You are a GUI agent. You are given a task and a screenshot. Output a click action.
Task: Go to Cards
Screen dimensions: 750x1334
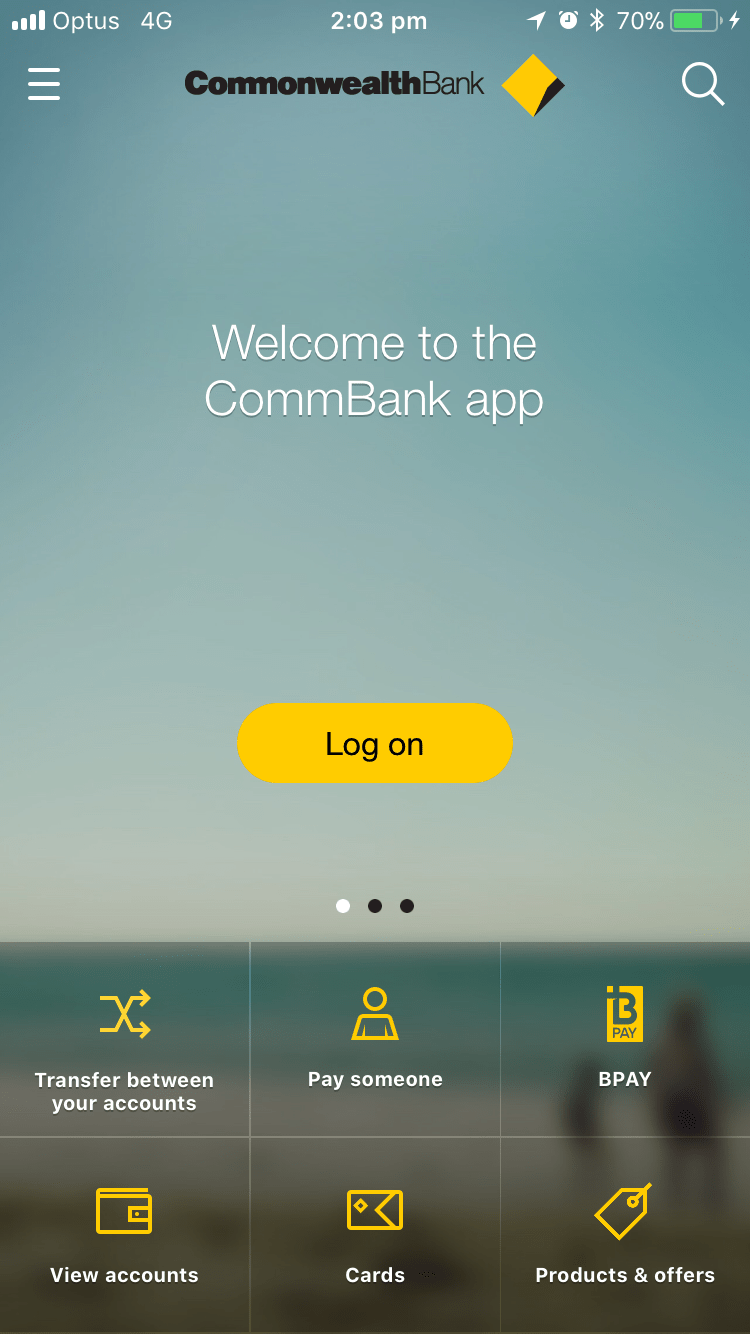click(x=375, y=1235)
